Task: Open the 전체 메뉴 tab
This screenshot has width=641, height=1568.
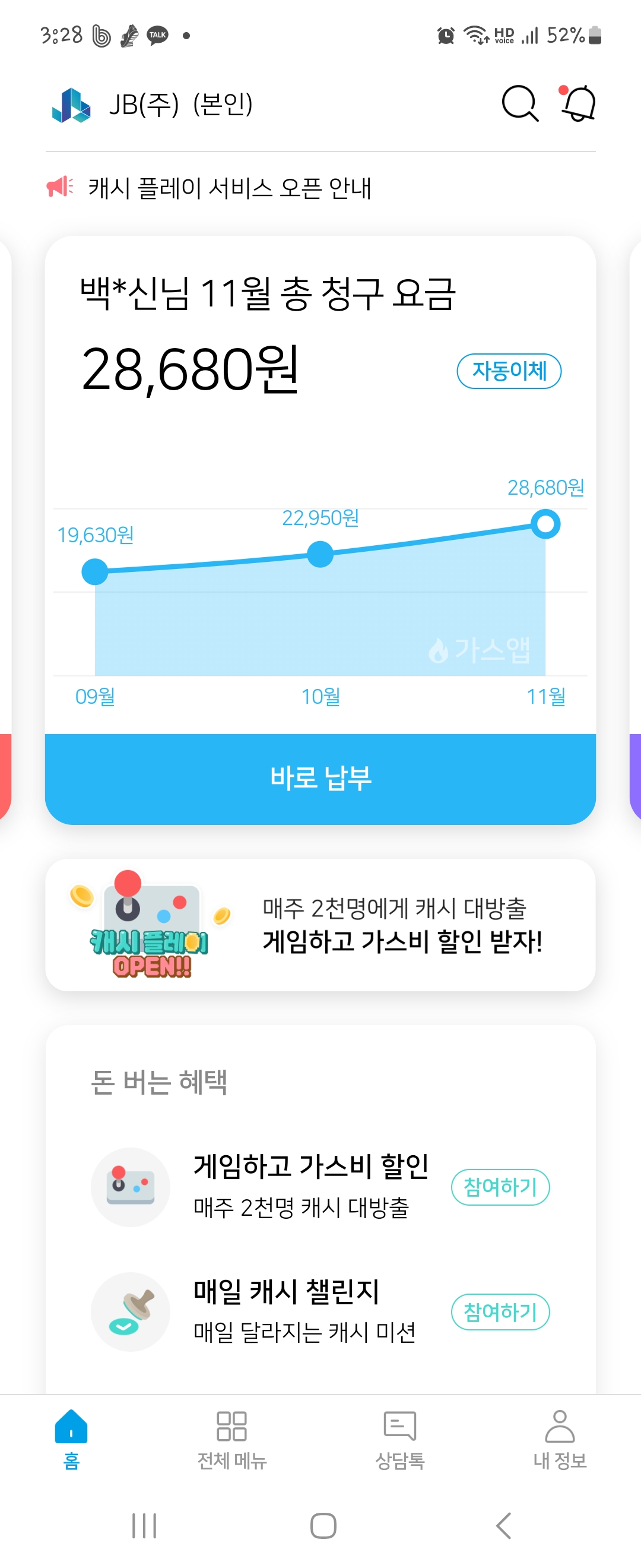Action: (231, 1440)
